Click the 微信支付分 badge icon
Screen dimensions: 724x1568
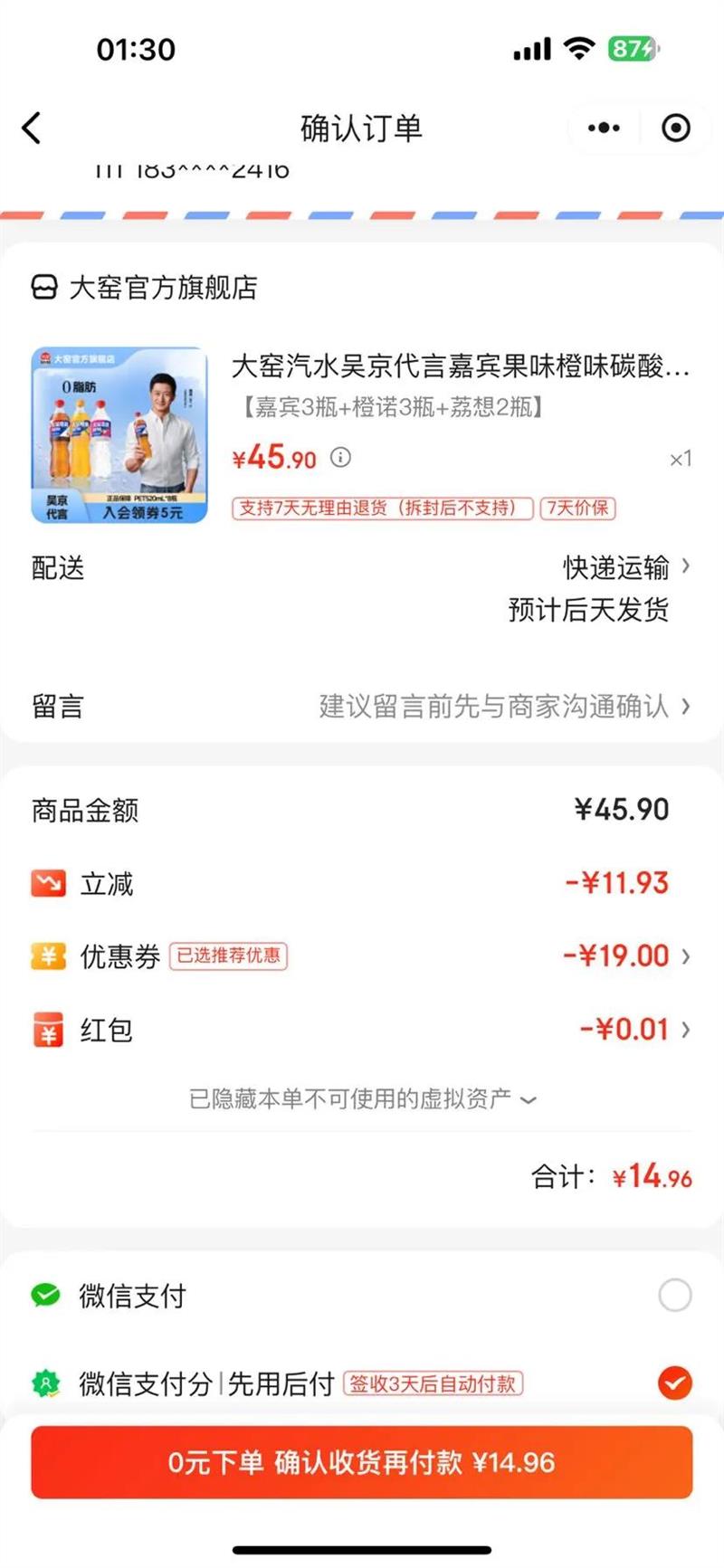pyautogui.click(x=47, y=1383)
